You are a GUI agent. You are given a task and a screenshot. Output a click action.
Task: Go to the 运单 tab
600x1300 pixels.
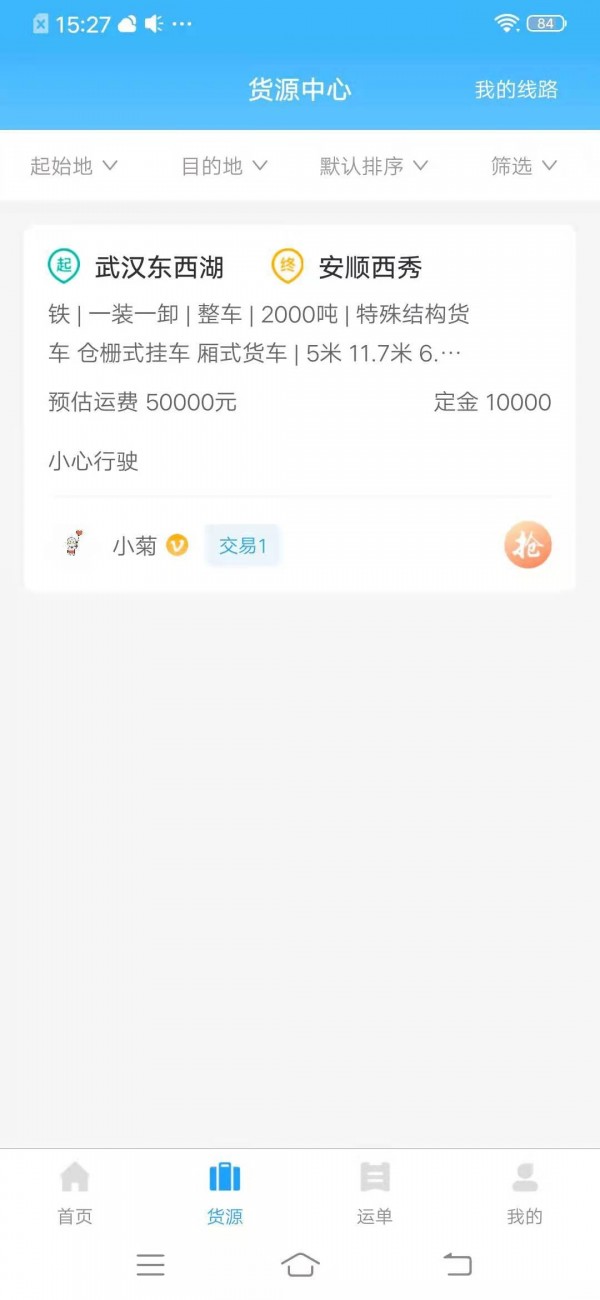click(x=375, y=1192)
